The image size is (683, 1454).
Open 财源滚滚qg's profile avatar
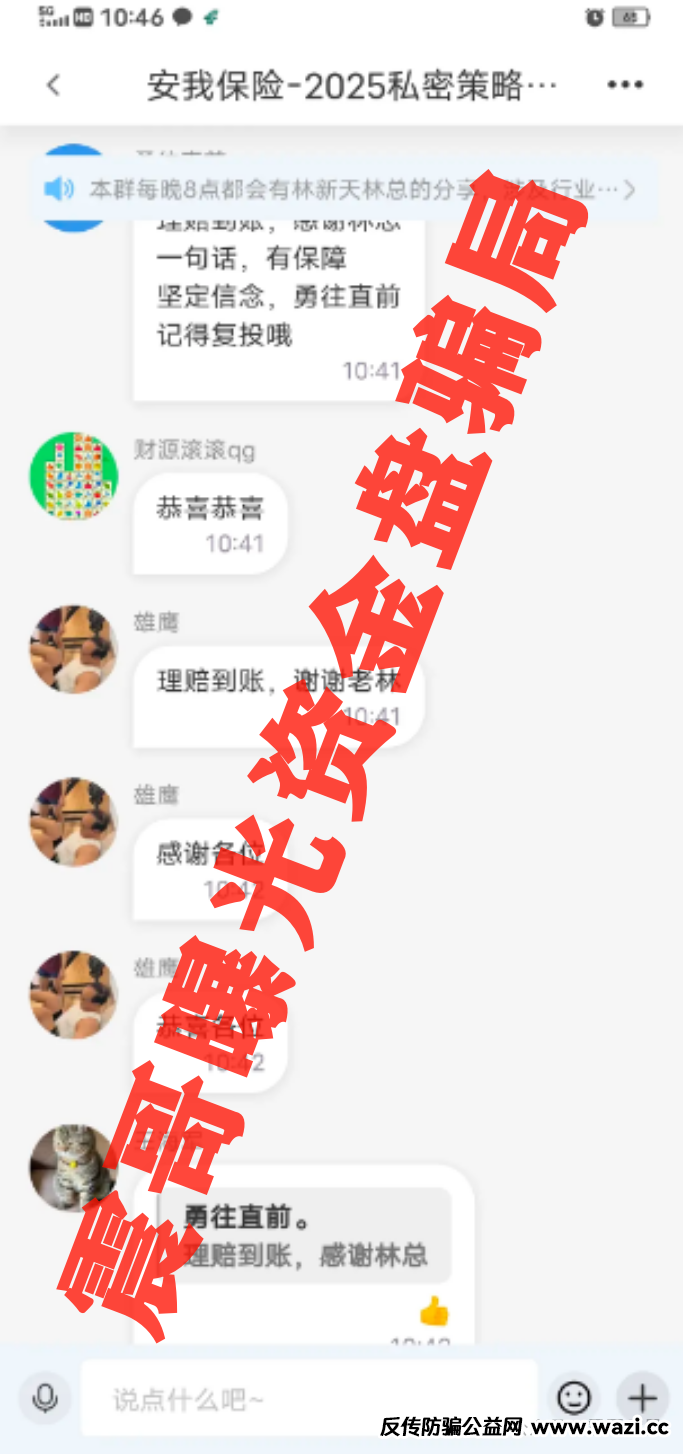(73, 477)
